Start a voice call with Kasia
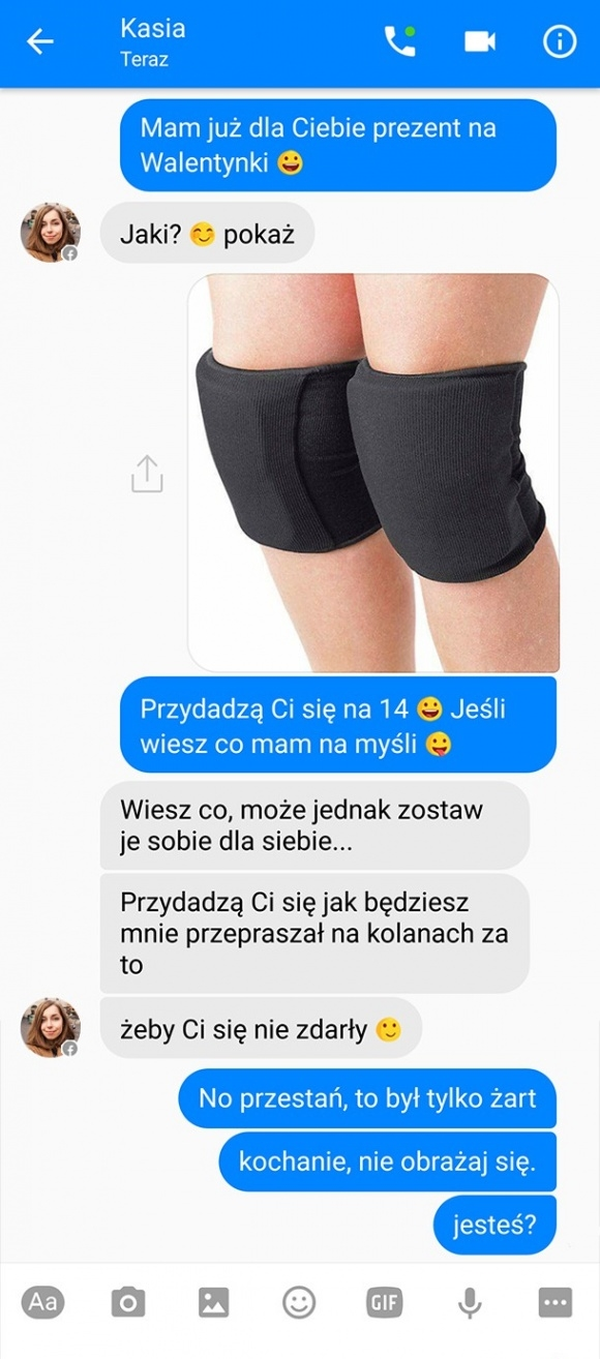Viewport: 600px width, 1359px height. coord(399,42)
